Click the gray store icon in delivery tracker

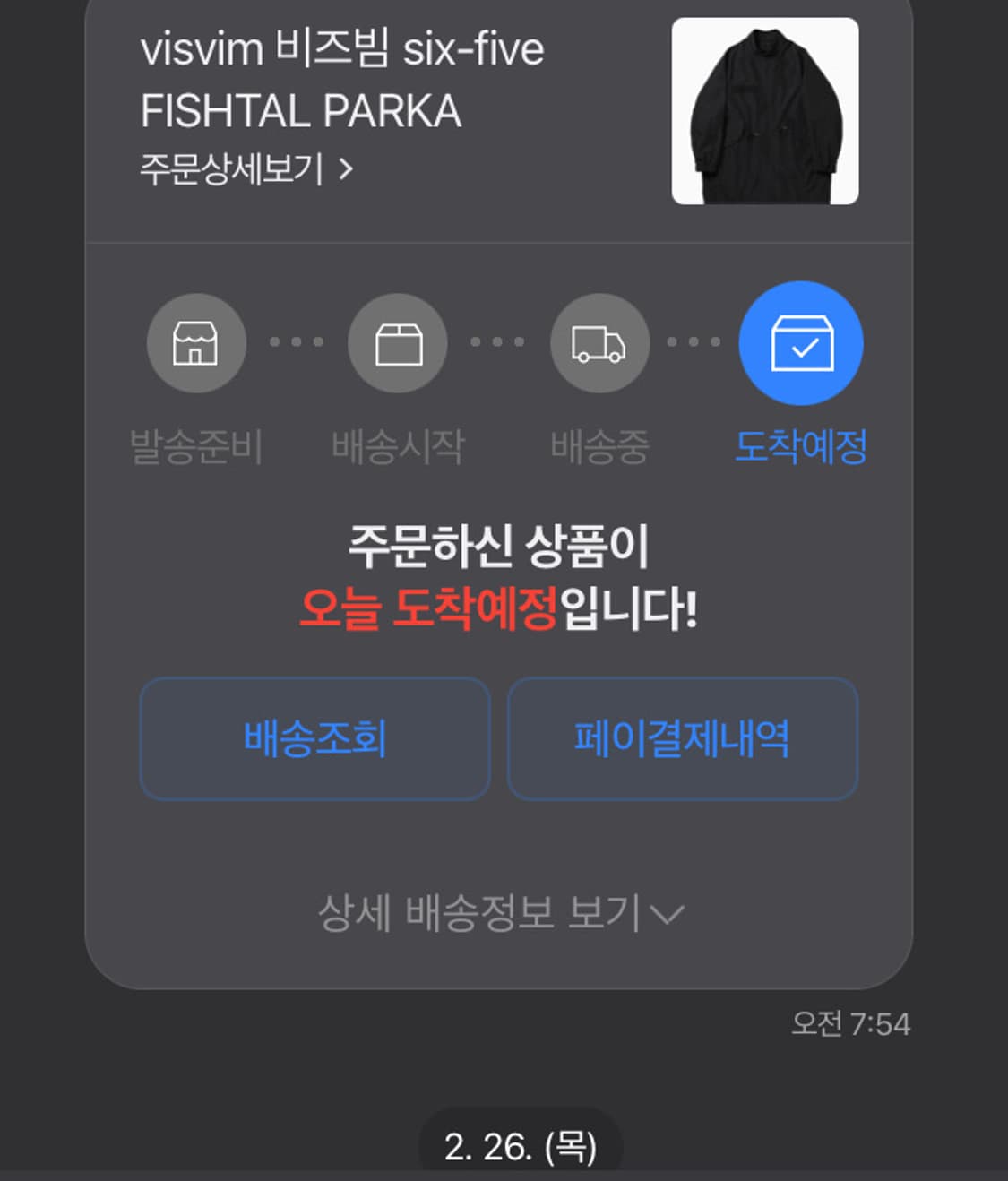pos(196,343)
